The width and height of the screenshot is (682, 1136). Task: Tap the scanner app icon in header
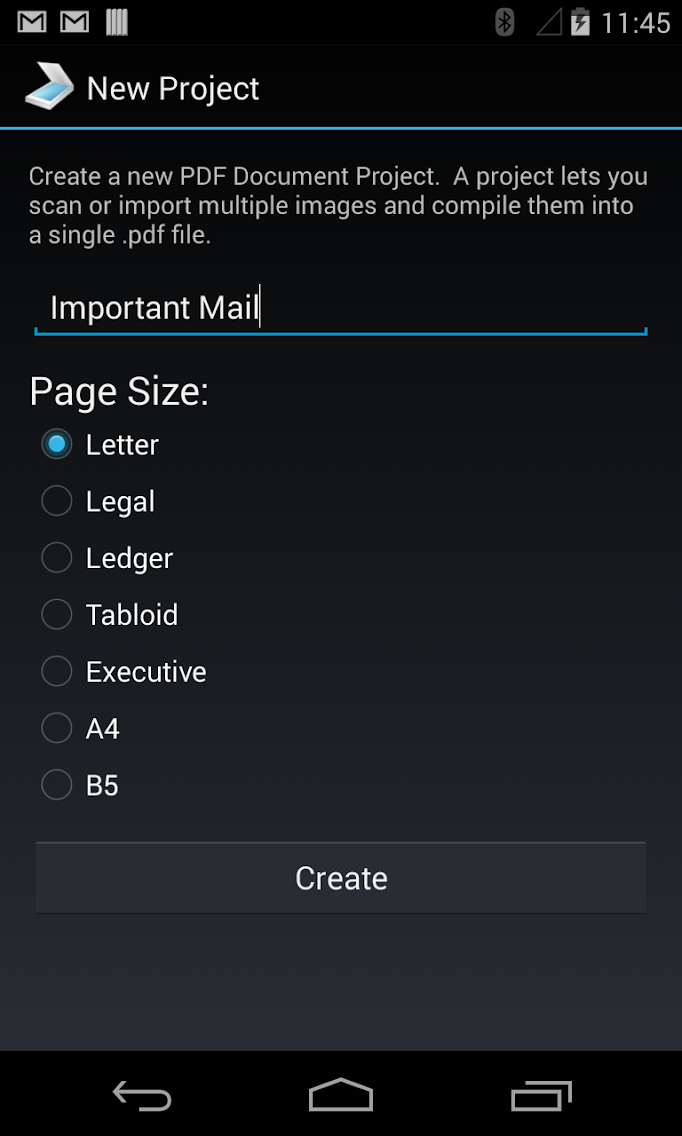coord(48,88)
